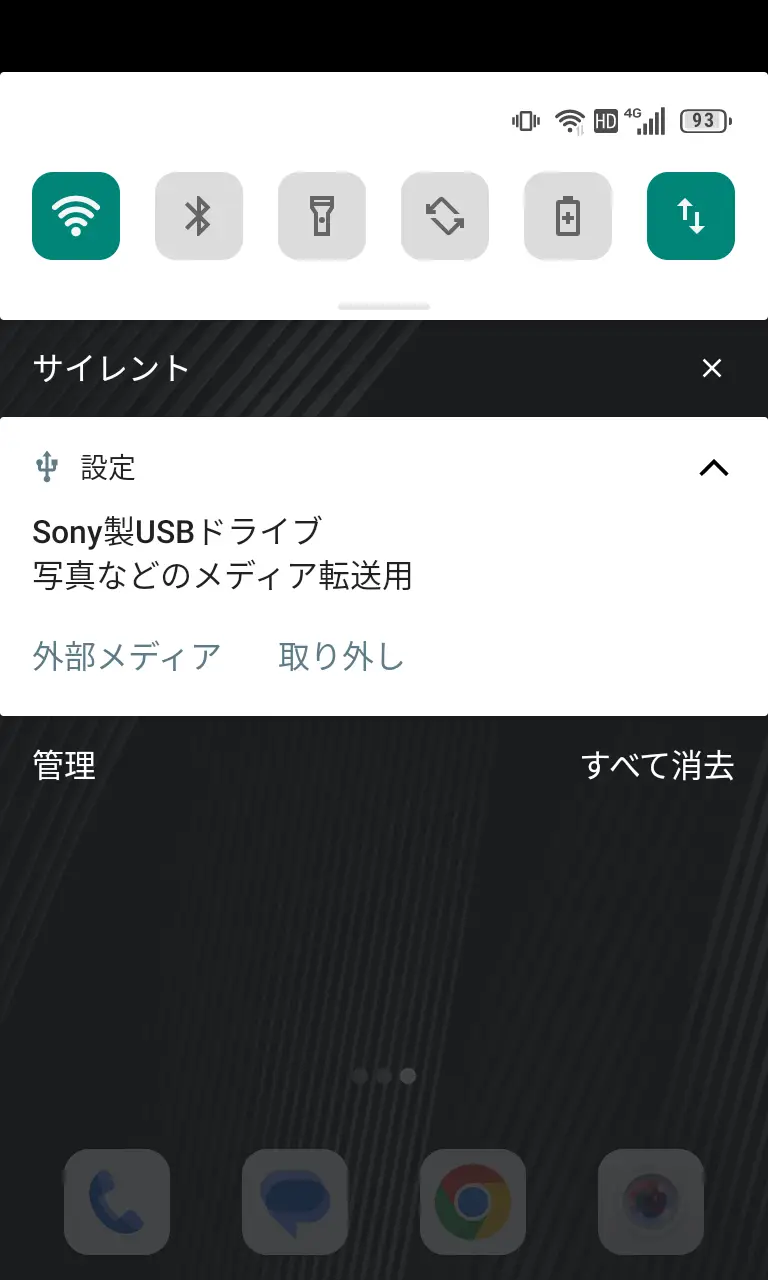Disable mobile data tile

(691, 216)
